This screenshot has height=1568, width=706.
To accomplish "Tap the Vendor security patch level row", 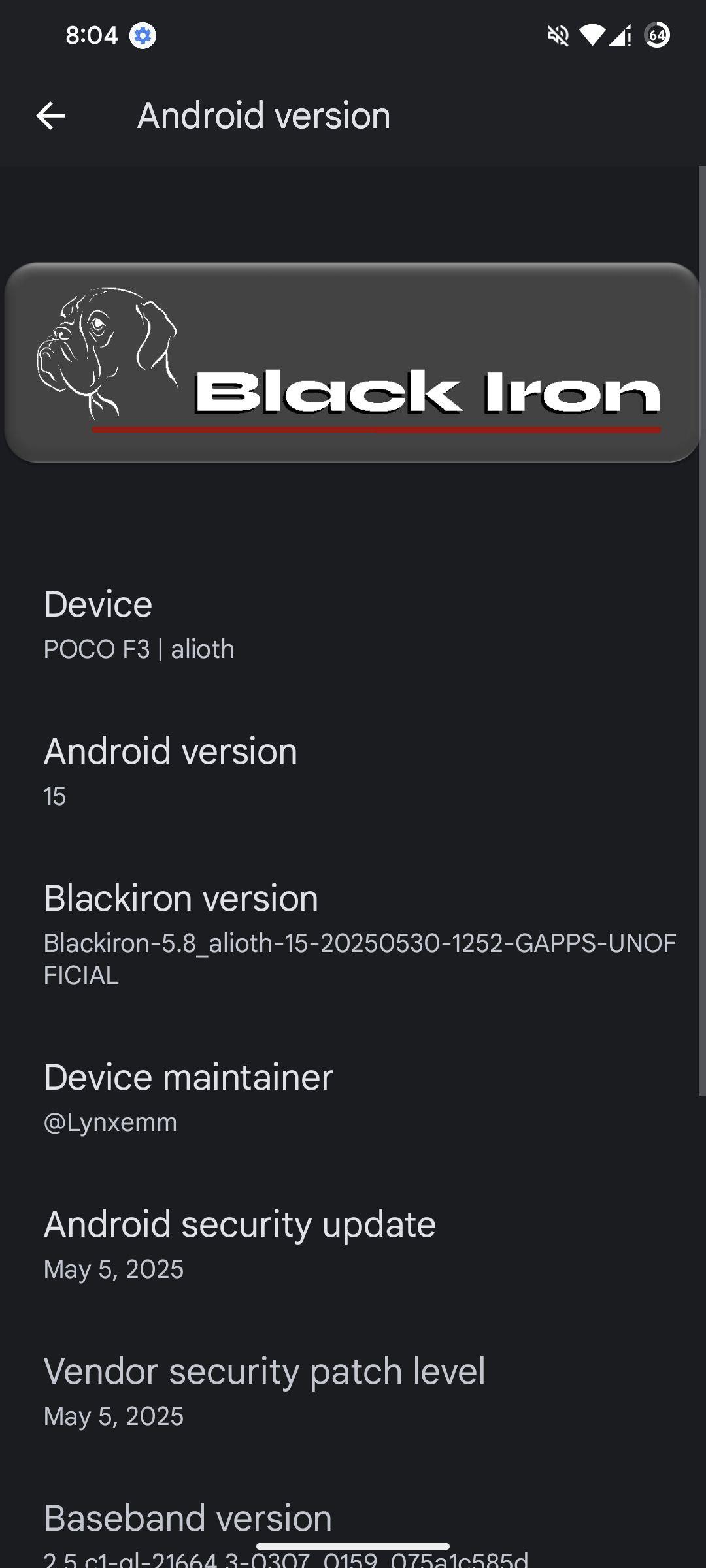I will tap(353, 1392).
